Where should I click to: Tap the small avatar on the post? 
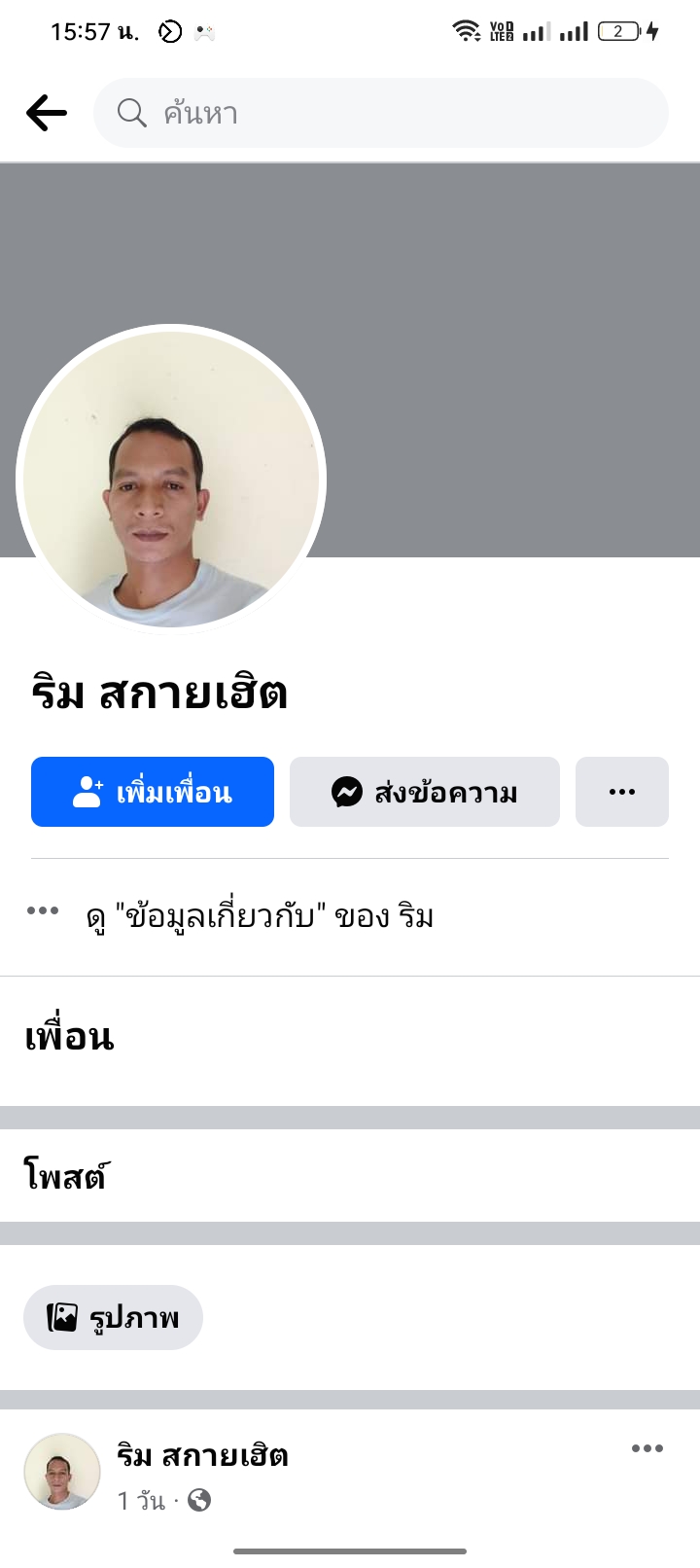pos(62,1472)
